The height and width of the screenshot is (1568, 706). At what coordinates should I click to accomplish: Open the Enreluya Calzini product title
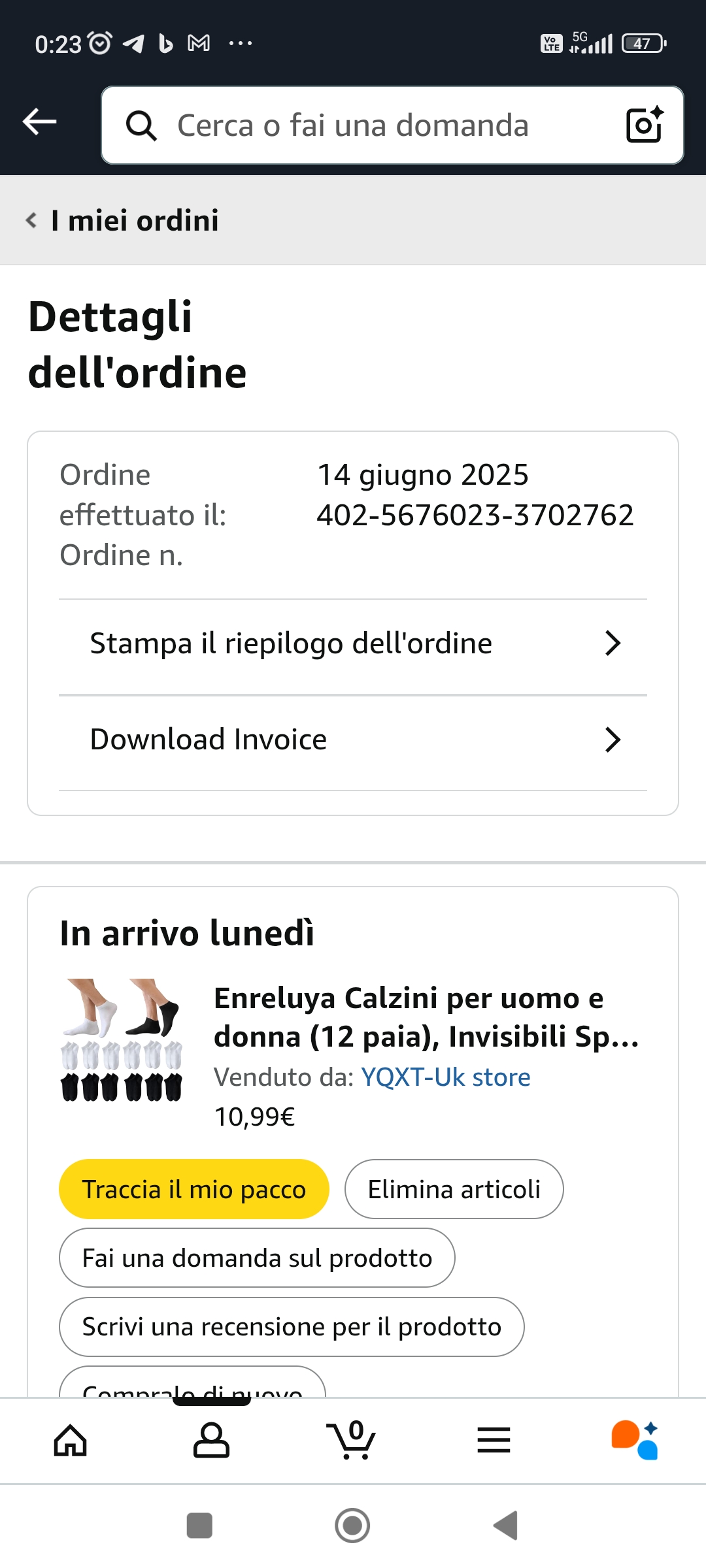point(426,1017)
